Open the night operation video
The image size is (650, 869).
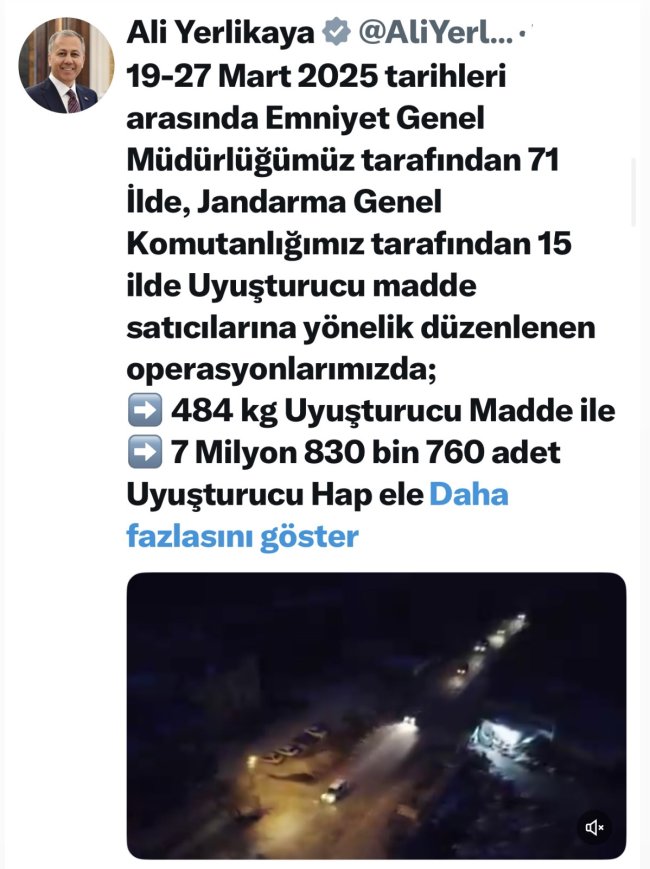click(376, 715)
